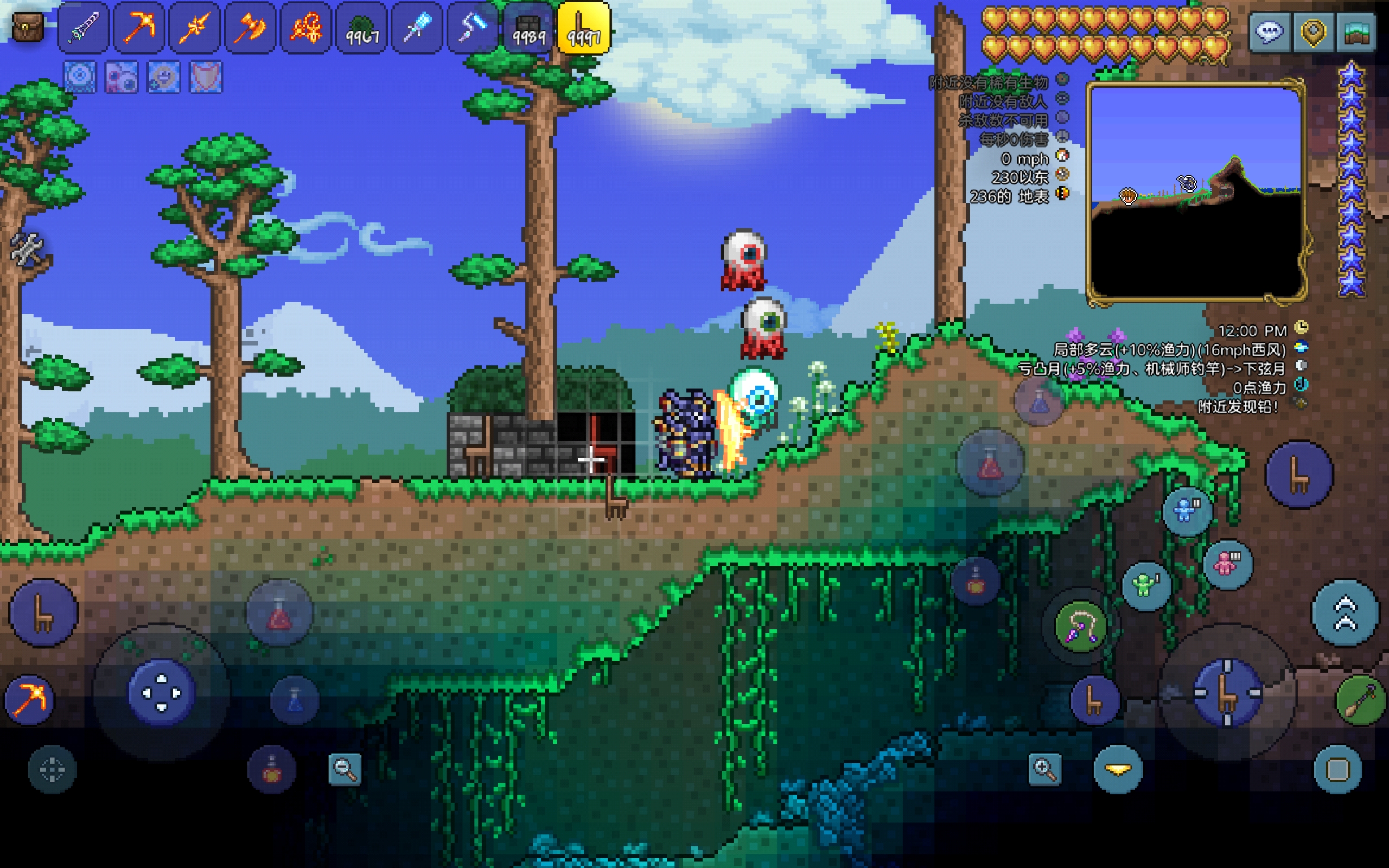Screen dimensions: 1389x868
Task: Open the chat bubble button
Action: [x=1269, y=32]
